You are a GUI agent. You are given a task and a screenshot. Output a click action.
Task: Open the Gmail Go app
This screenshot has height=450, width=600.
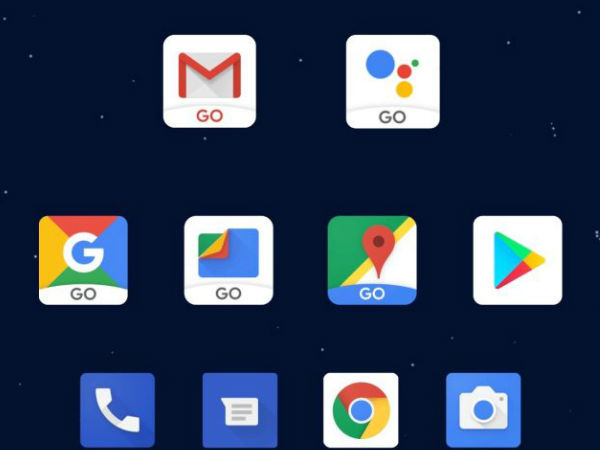coord(209,81)
